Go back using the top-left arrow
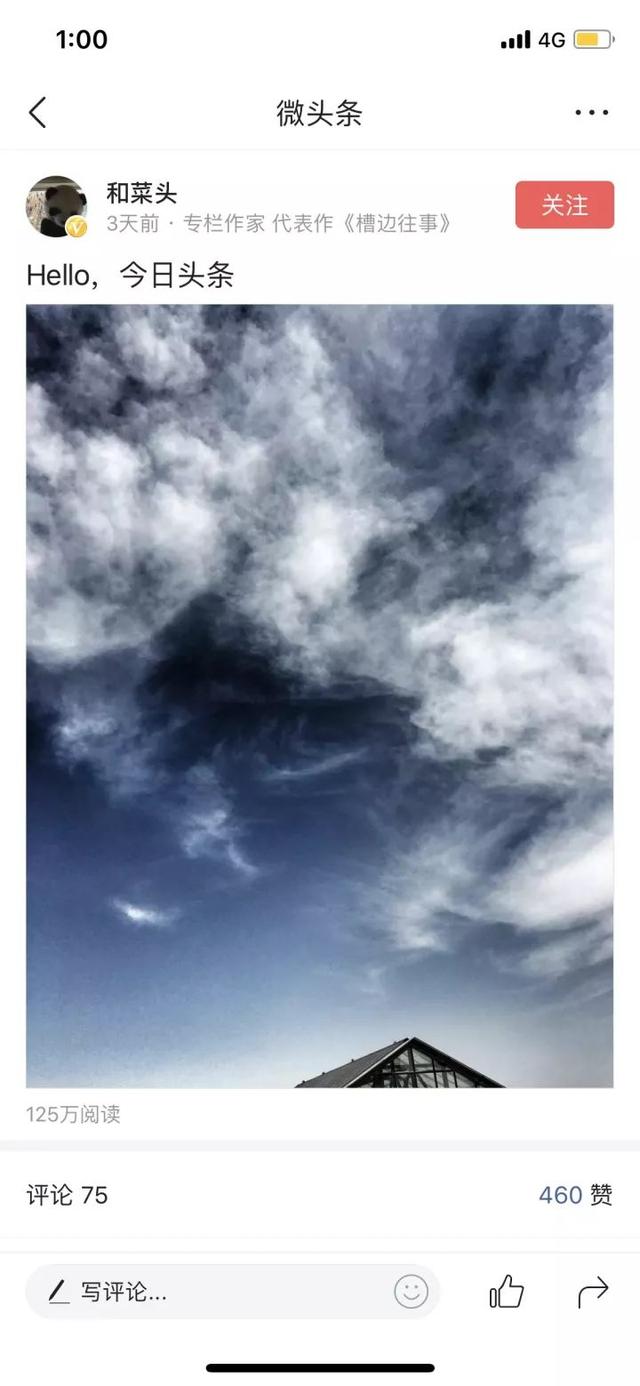The height and width of the screenshot is (1386, 640). coord(37,112)
